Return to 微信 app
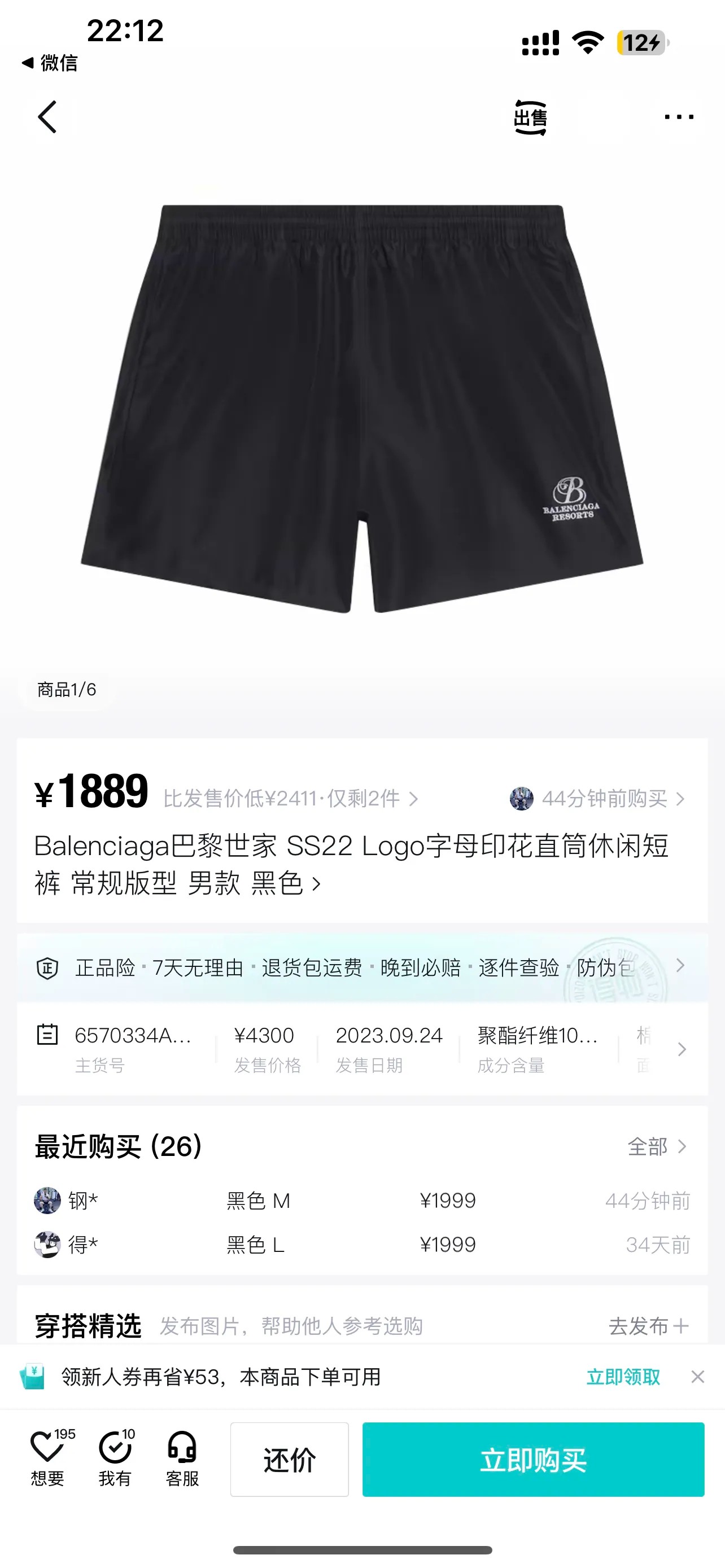 tap(50, 63)
